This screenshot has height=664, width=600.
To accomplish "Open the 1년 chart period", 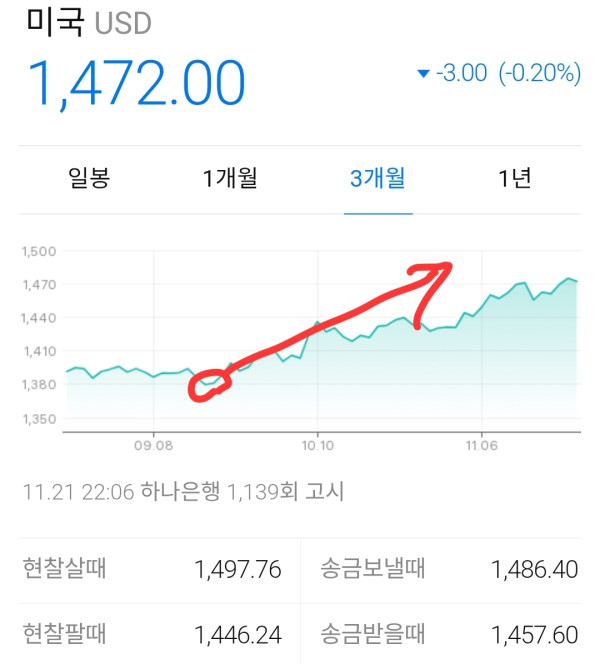I will [x=515, y=179].
